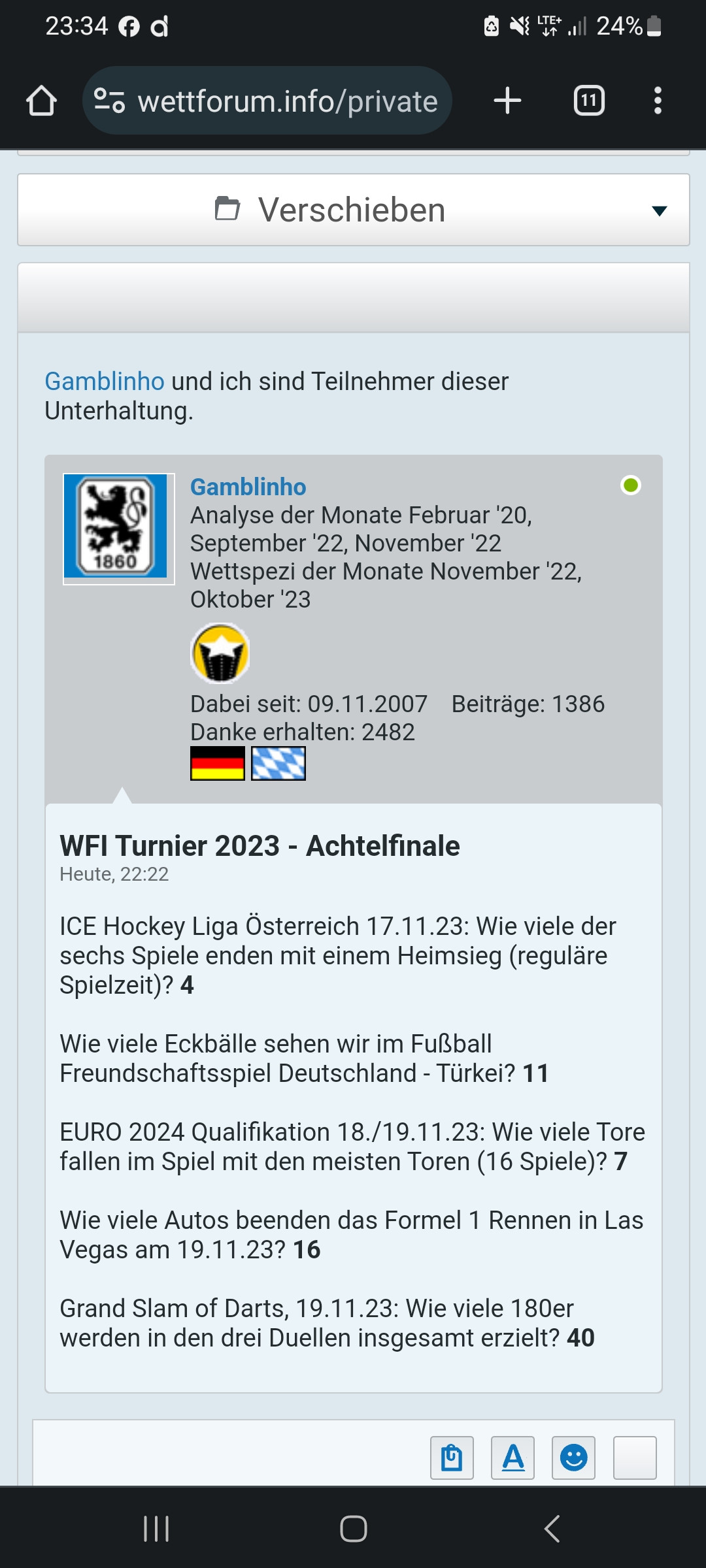Tap the blank editor toolbar button
The image size is (706, 1568).
pos(635,1458)
